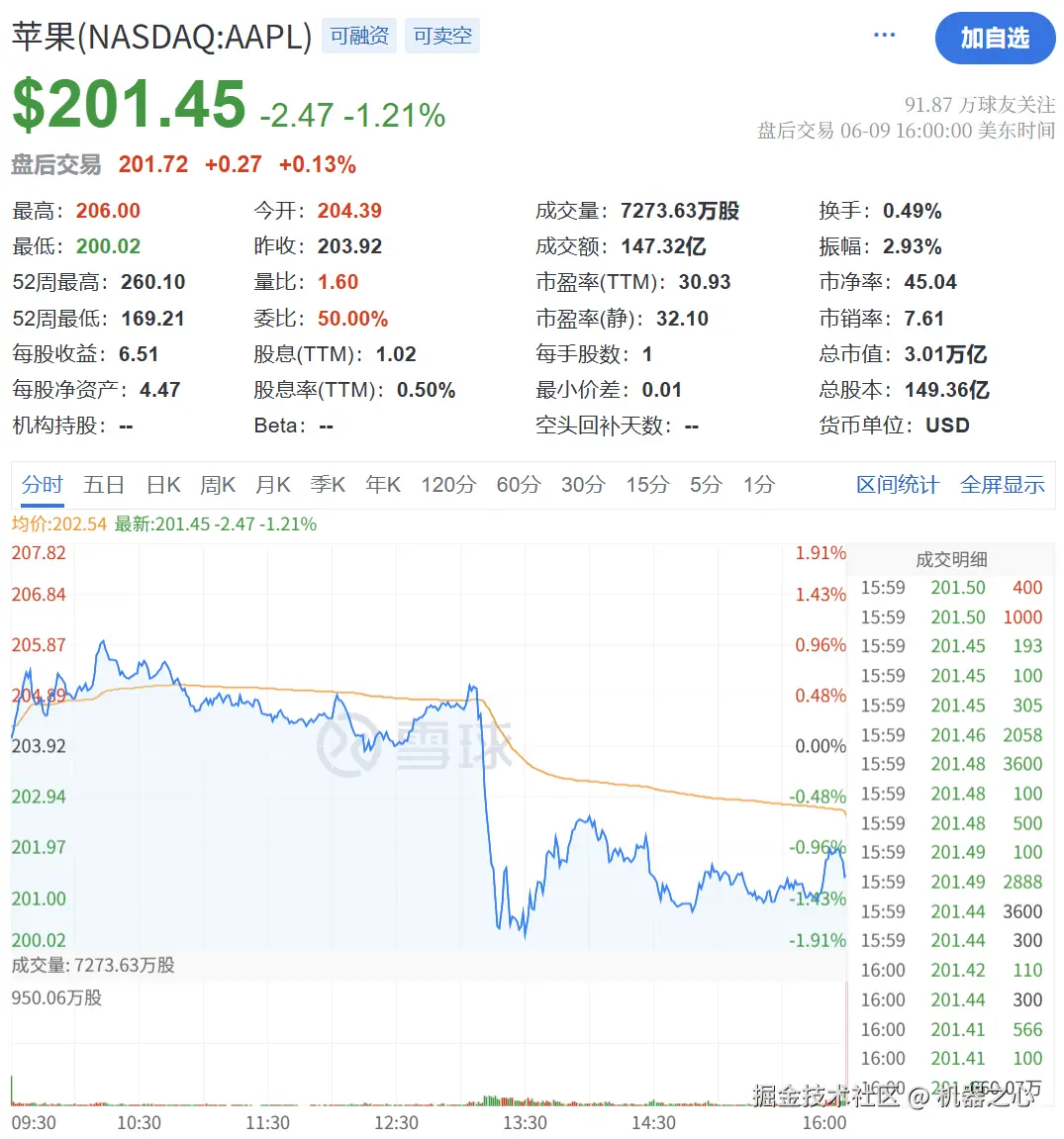Select the 日K chart tab
Image resolution: width=1064 pixels, height=1139 pixels.
[163, 485]
